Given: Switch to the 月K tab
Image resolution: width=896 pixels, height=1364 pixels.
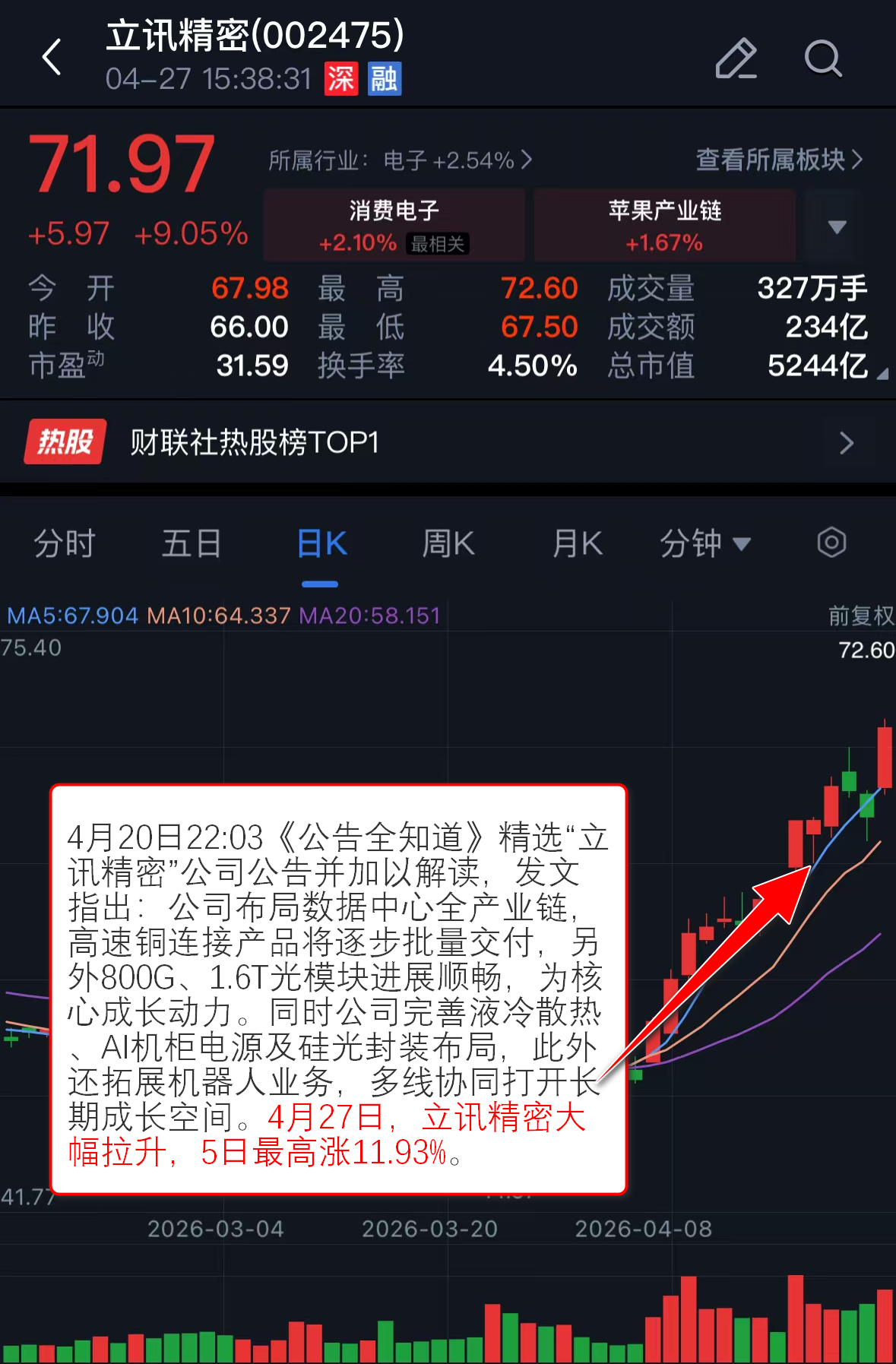Looking at the screenshot, I should pyautogui.click(x=578, y=544).
